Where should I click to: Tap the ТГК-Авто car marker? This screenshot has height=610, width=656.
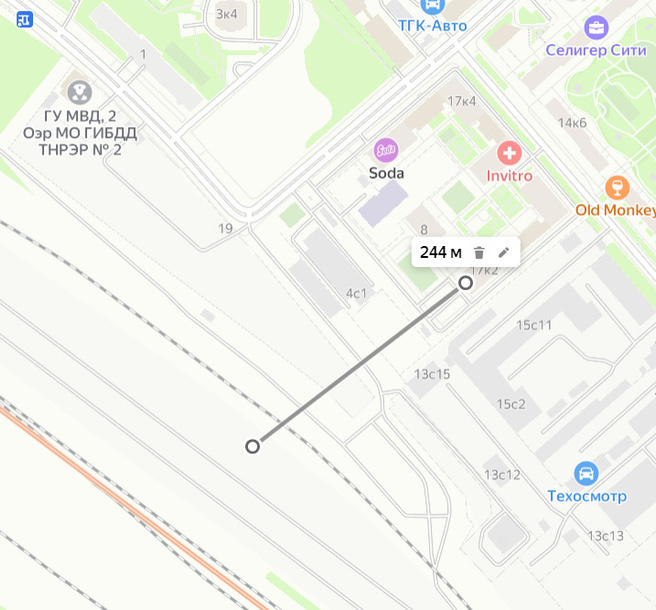click(433, 6)
